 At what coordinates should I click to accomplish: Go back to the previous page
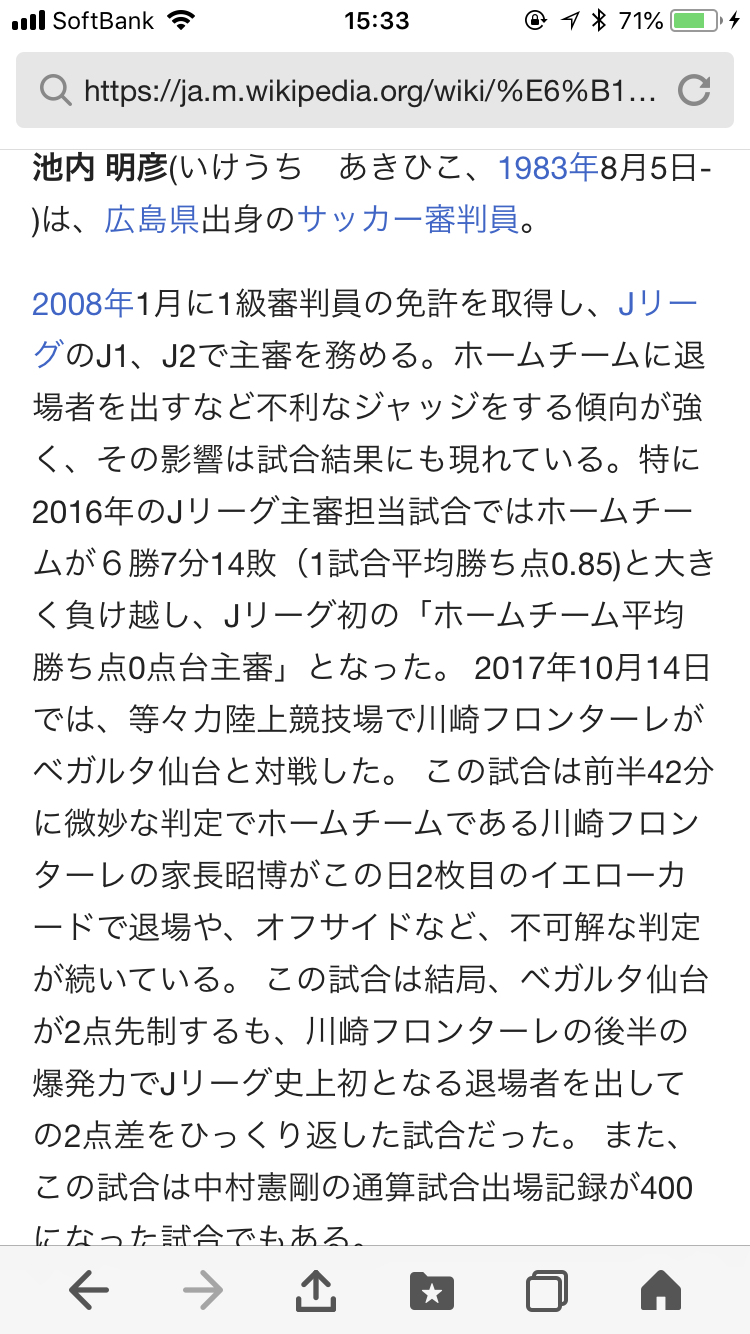click(88, 1290)
